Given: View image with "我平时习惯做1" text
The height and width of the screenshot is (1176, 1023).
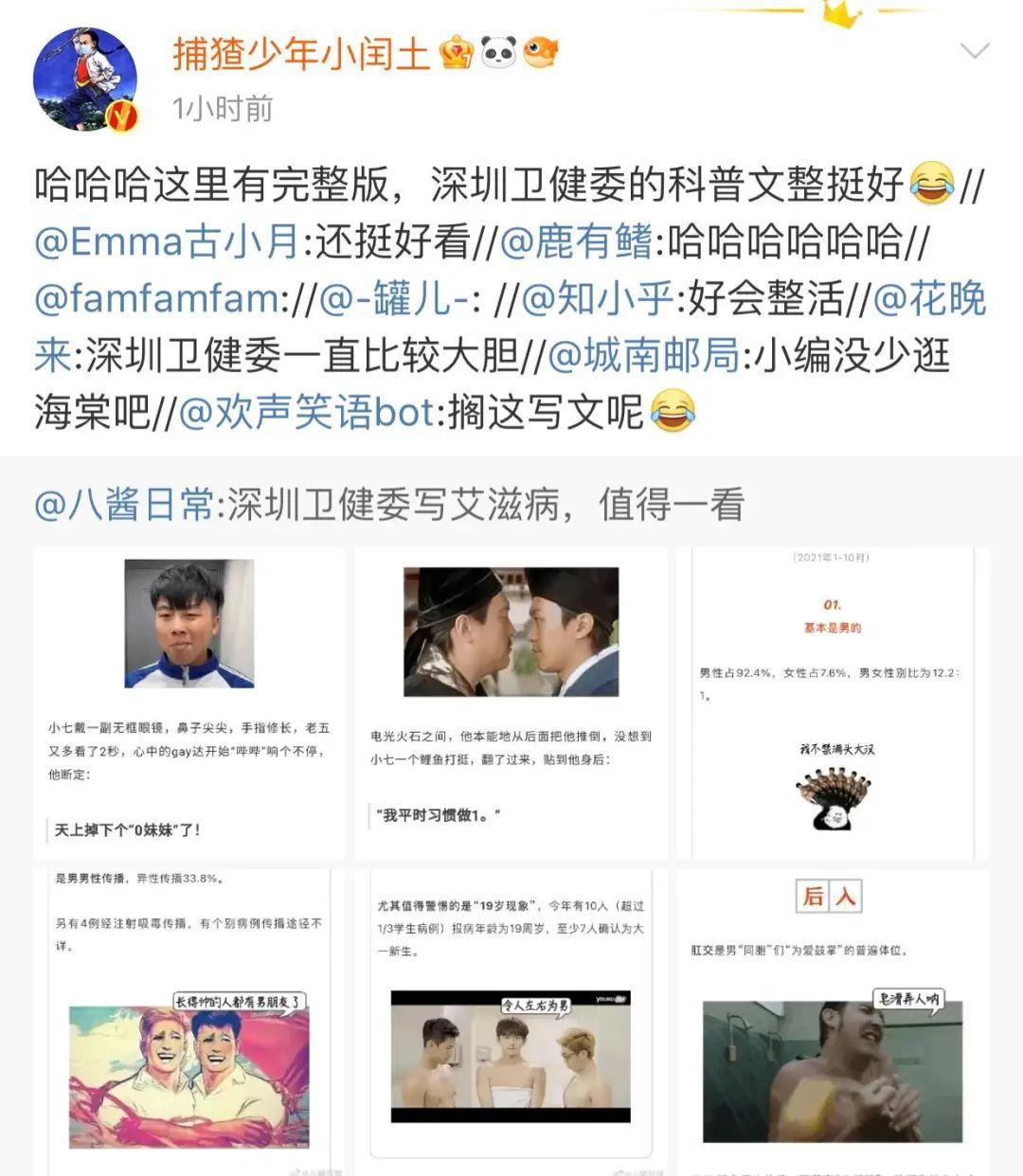Looking at the screenshot, I should click(511, 703).
